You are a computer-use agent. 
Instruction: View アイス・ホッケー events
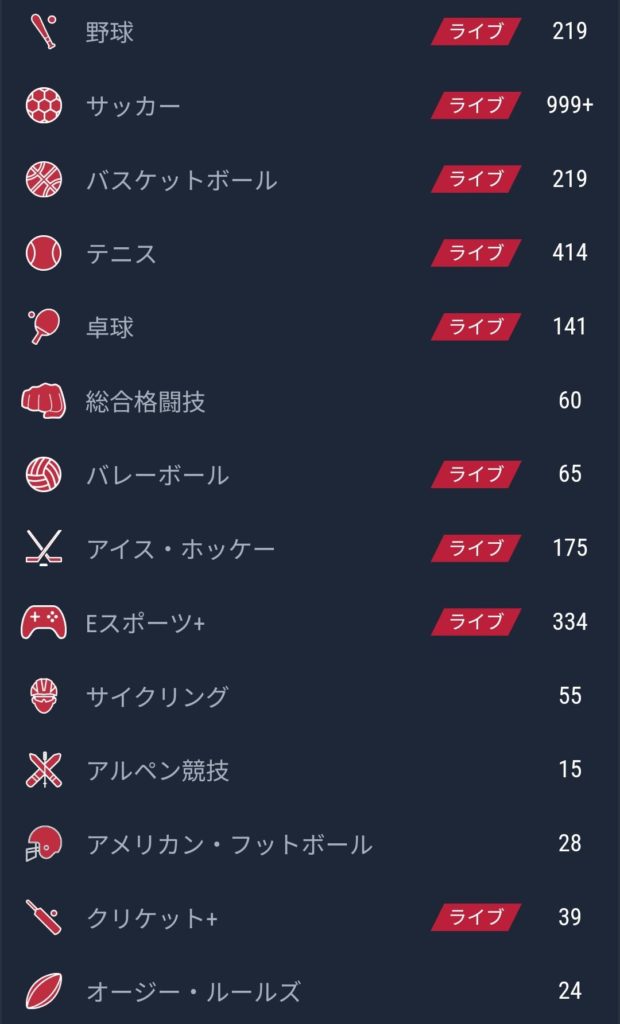(x=180, y=549)
